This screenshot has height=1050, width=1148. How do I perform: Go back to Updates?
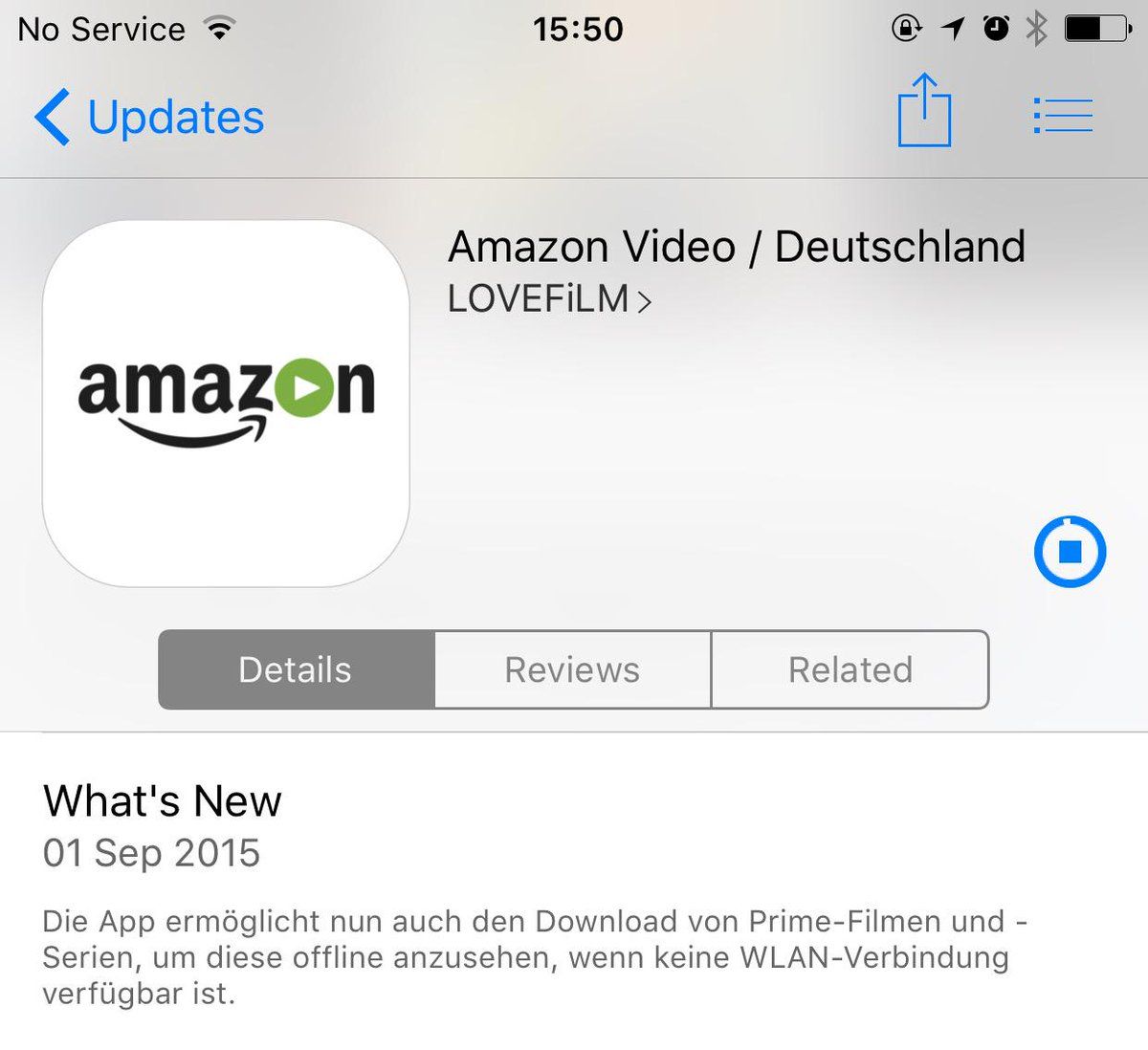(150, 118)
